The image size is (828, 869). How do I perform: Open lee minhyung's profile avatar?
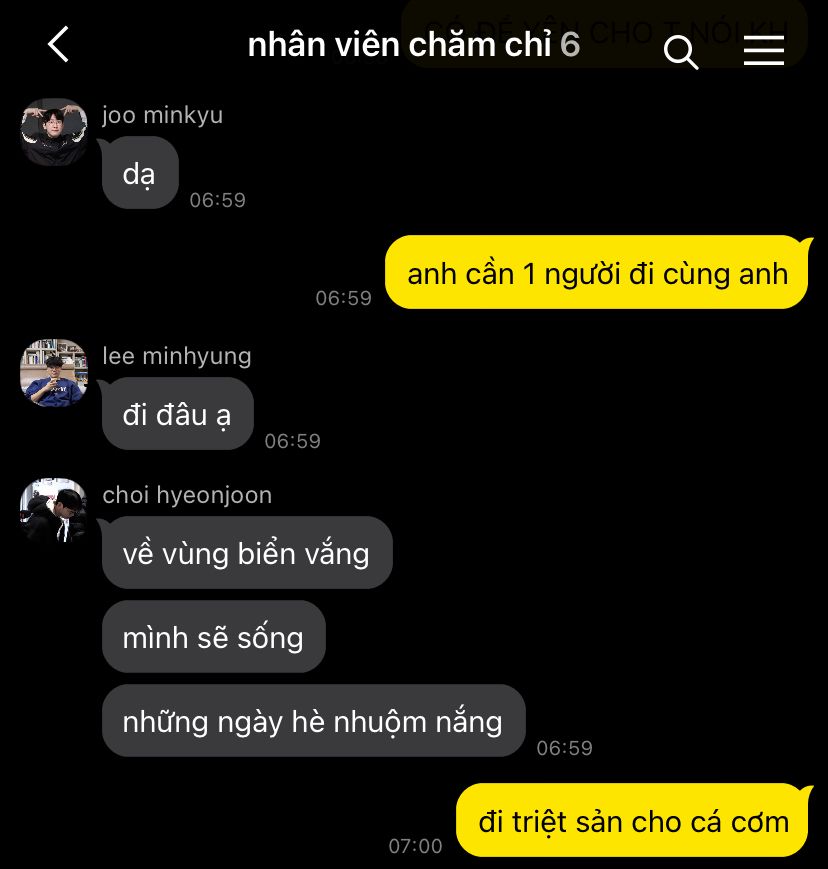click(54, 372)
